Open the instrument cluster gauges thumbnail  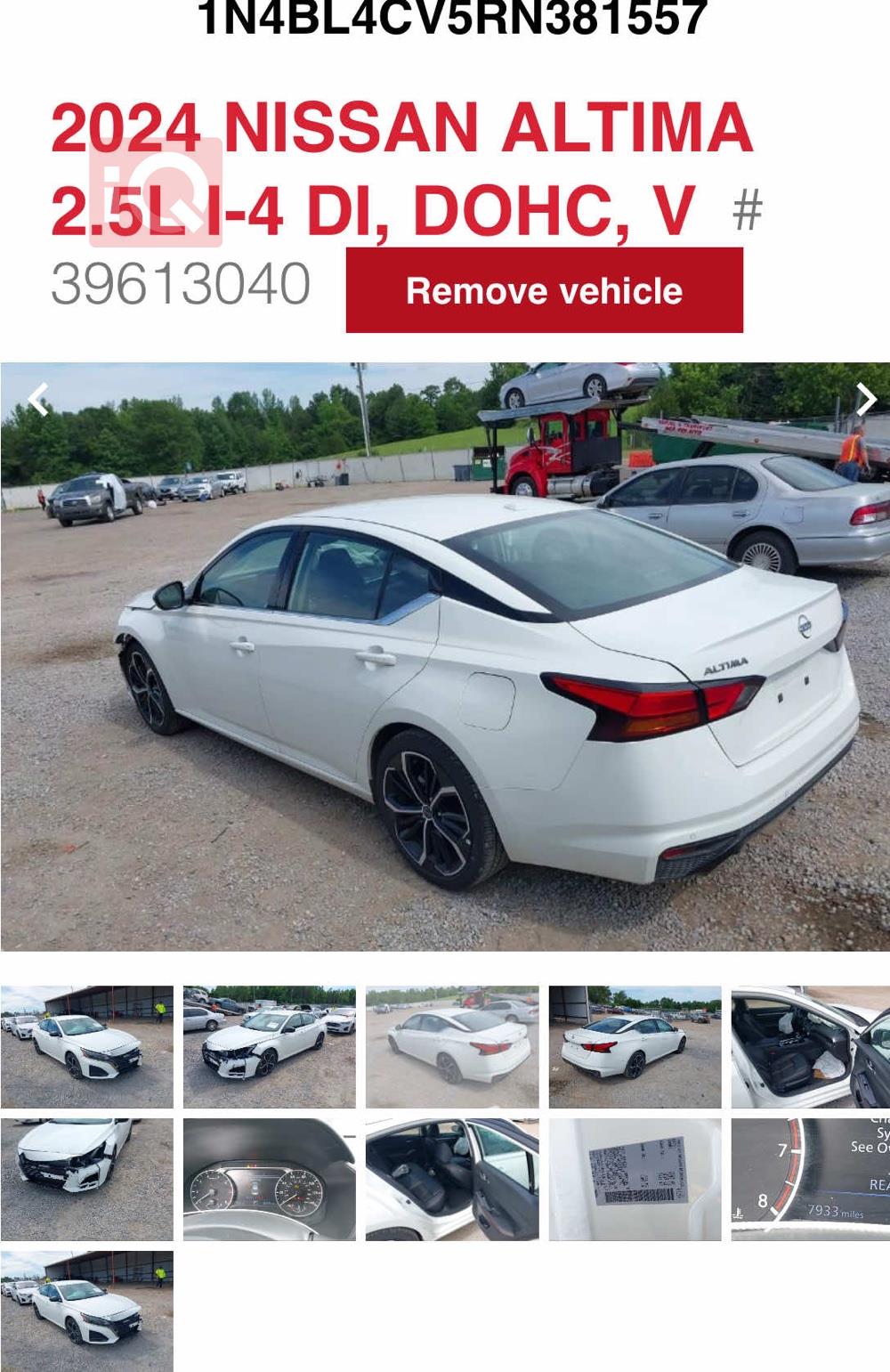[269, 1179]
